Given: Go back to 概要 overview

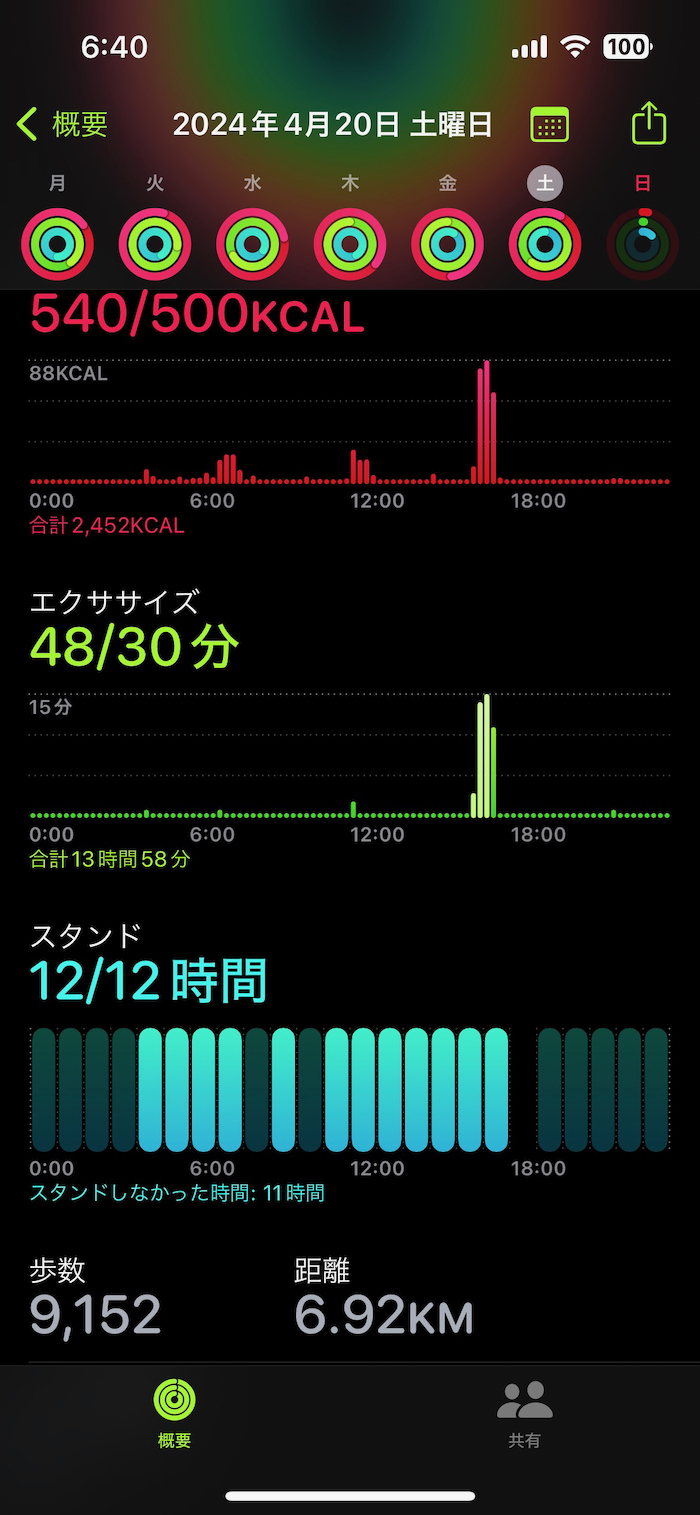Looking at the screenshot, I should click(62, 125).
